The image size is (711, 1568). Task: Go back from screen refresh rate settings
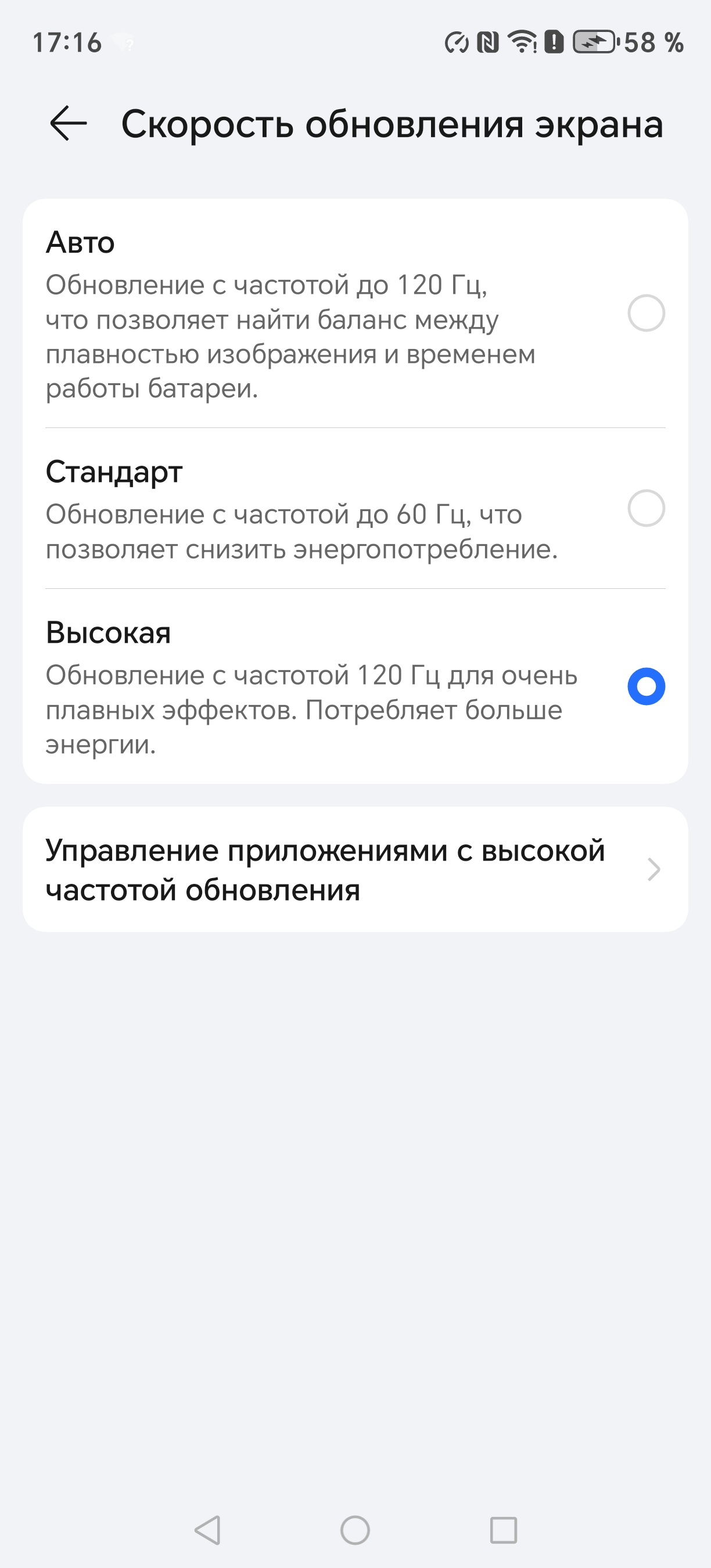click(x=68, y=124)
